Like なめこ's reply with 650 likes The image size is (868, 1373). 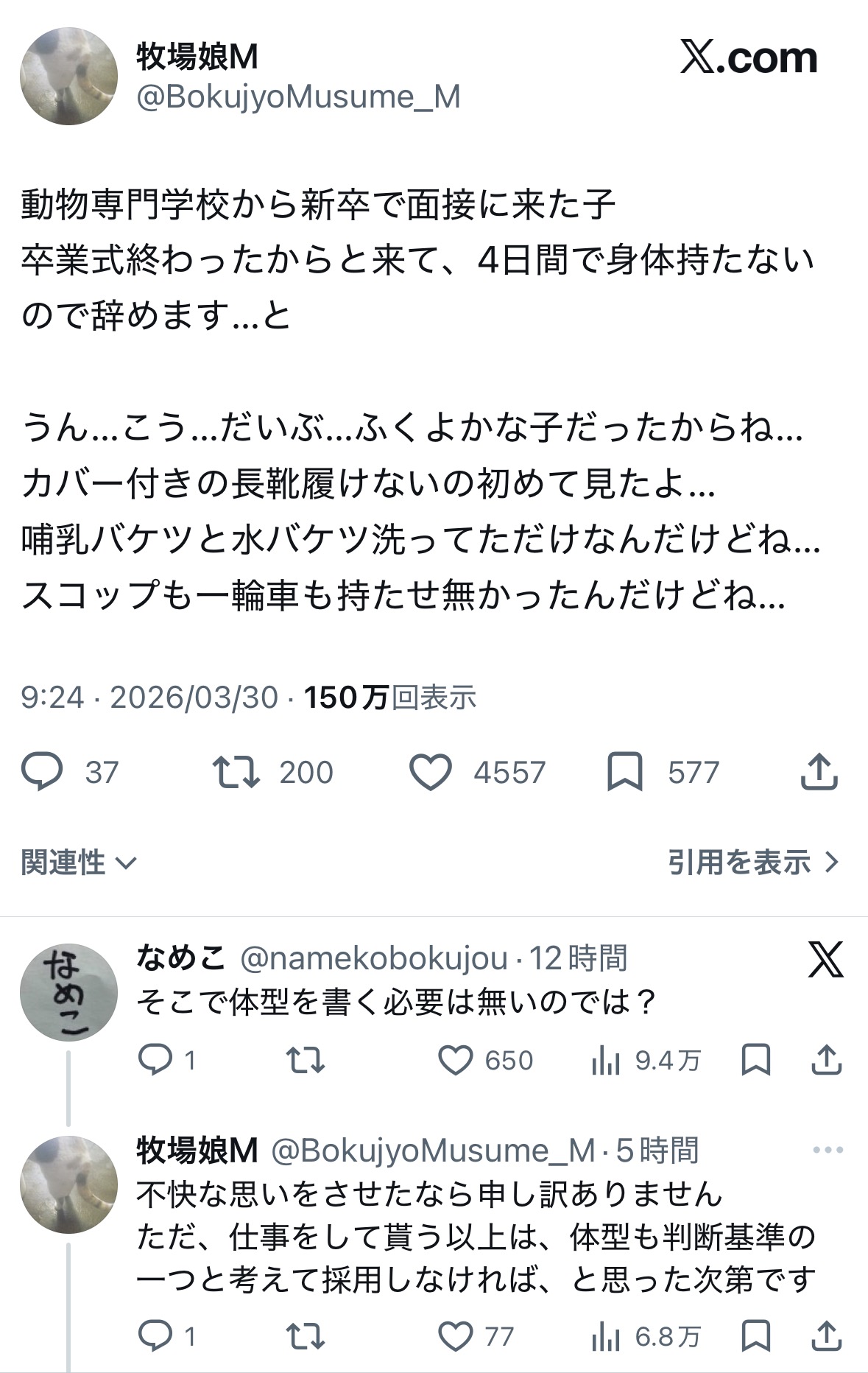[455, 1061]
